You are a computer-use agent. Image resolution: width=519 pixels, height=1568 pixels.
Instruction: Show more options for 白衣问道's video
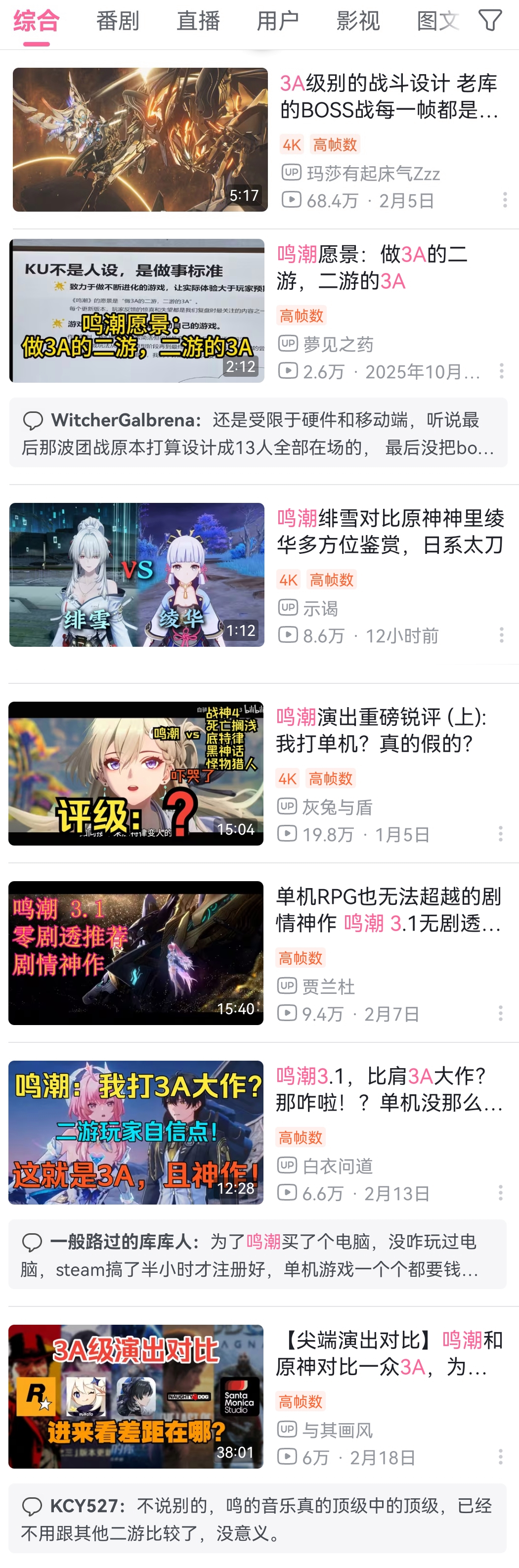click(x=501, y=1192)
